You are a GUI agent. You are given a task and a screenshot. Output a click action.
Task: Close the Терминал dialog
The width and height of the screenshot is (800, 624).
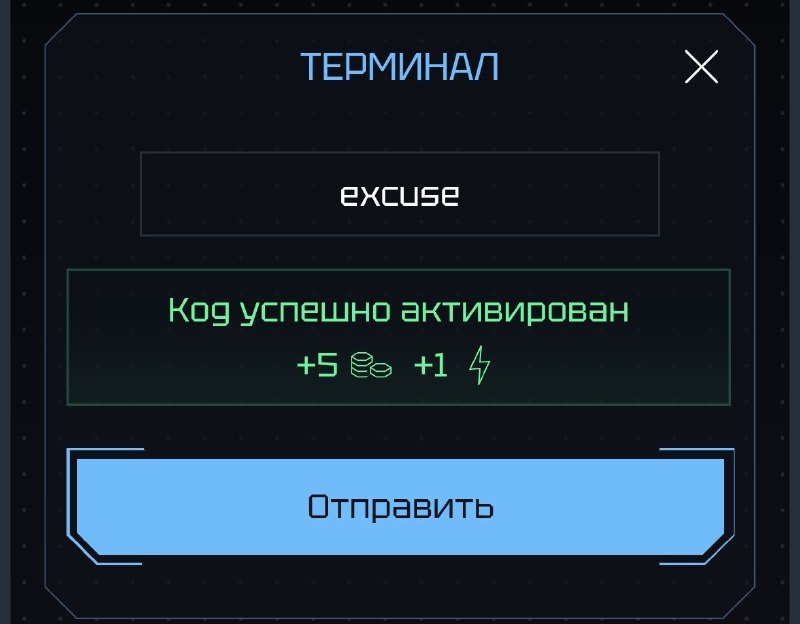click(x=701, y=66)
